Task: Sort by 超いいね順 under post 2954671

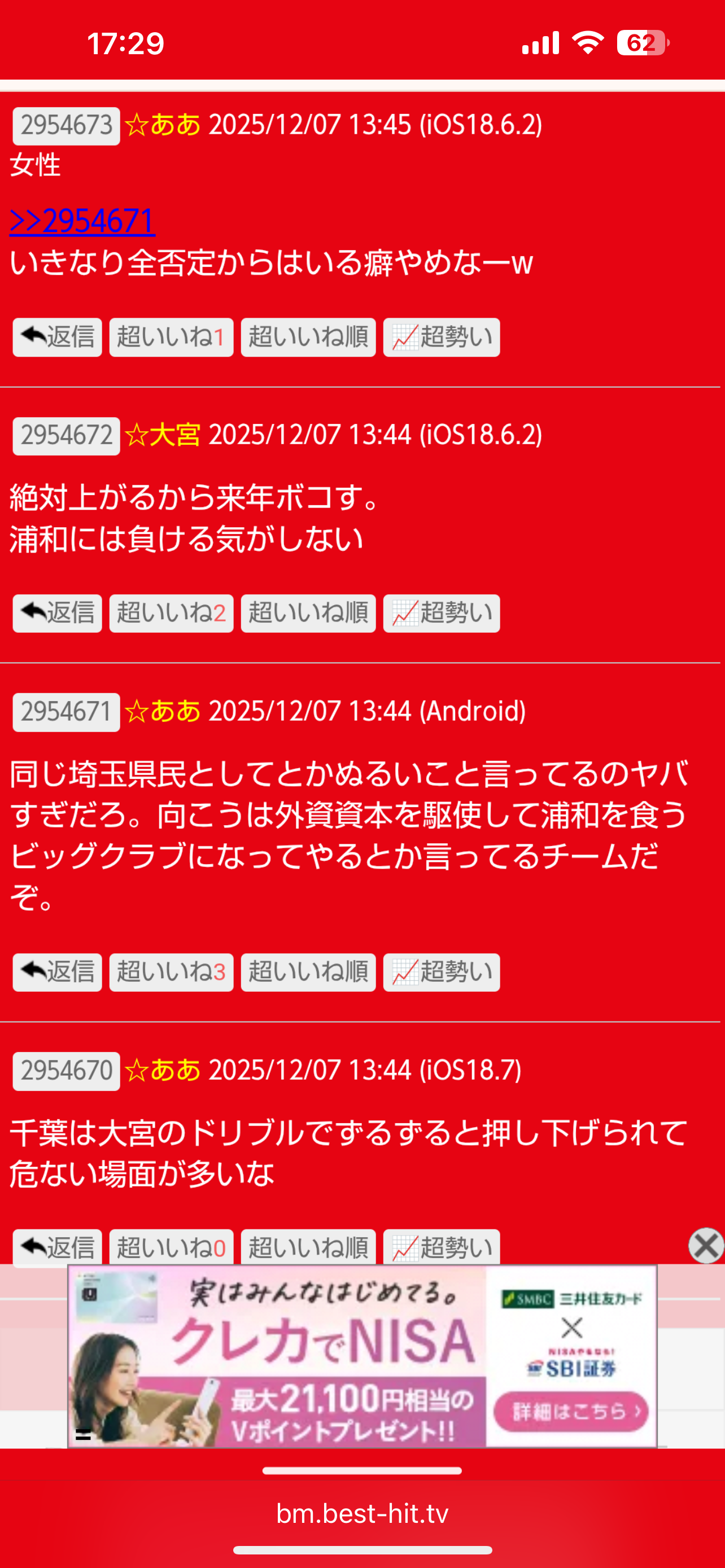Action: coord(308,972)
